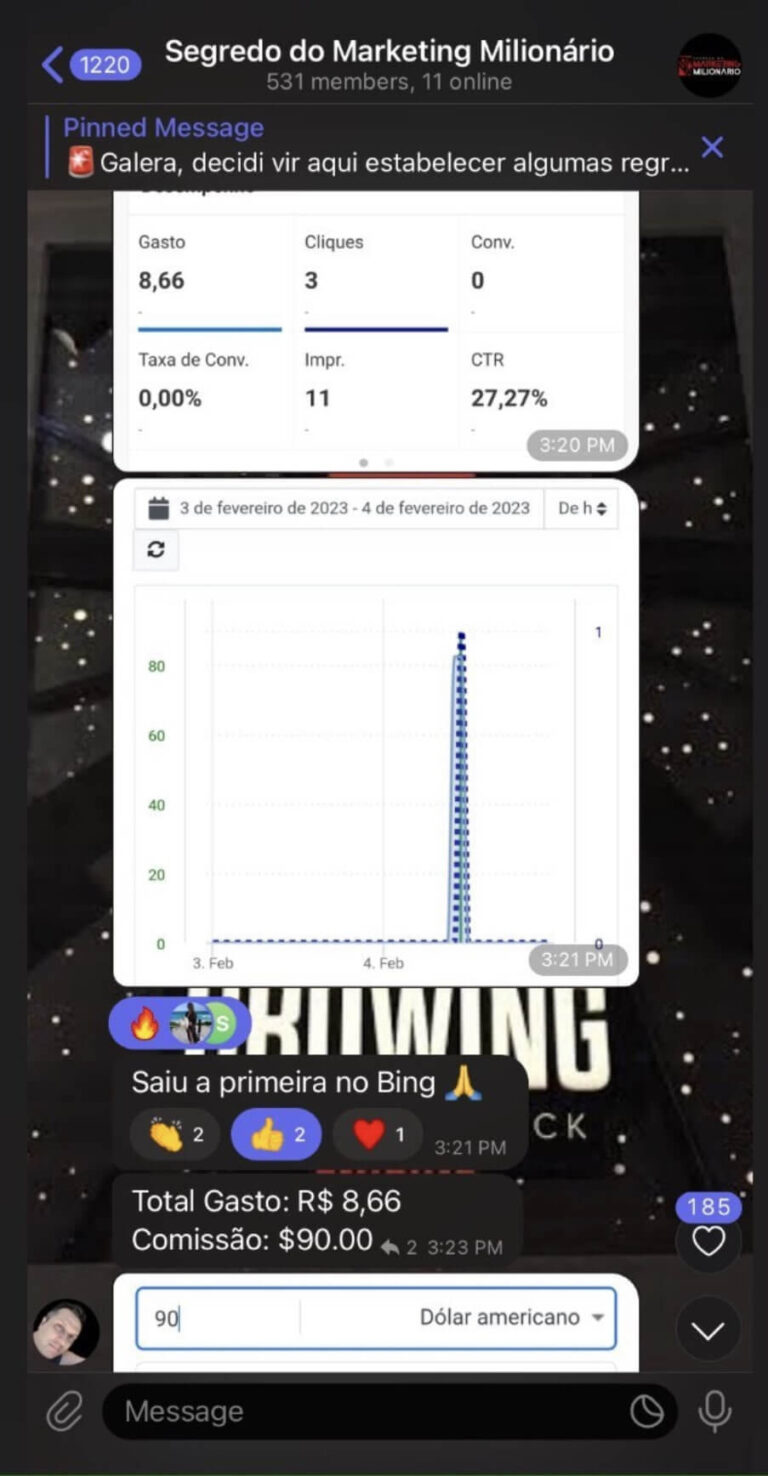Viewport: 768px width, 1476px height.
Task: React with red heart on Bing message
Action: click(378, 1134)
